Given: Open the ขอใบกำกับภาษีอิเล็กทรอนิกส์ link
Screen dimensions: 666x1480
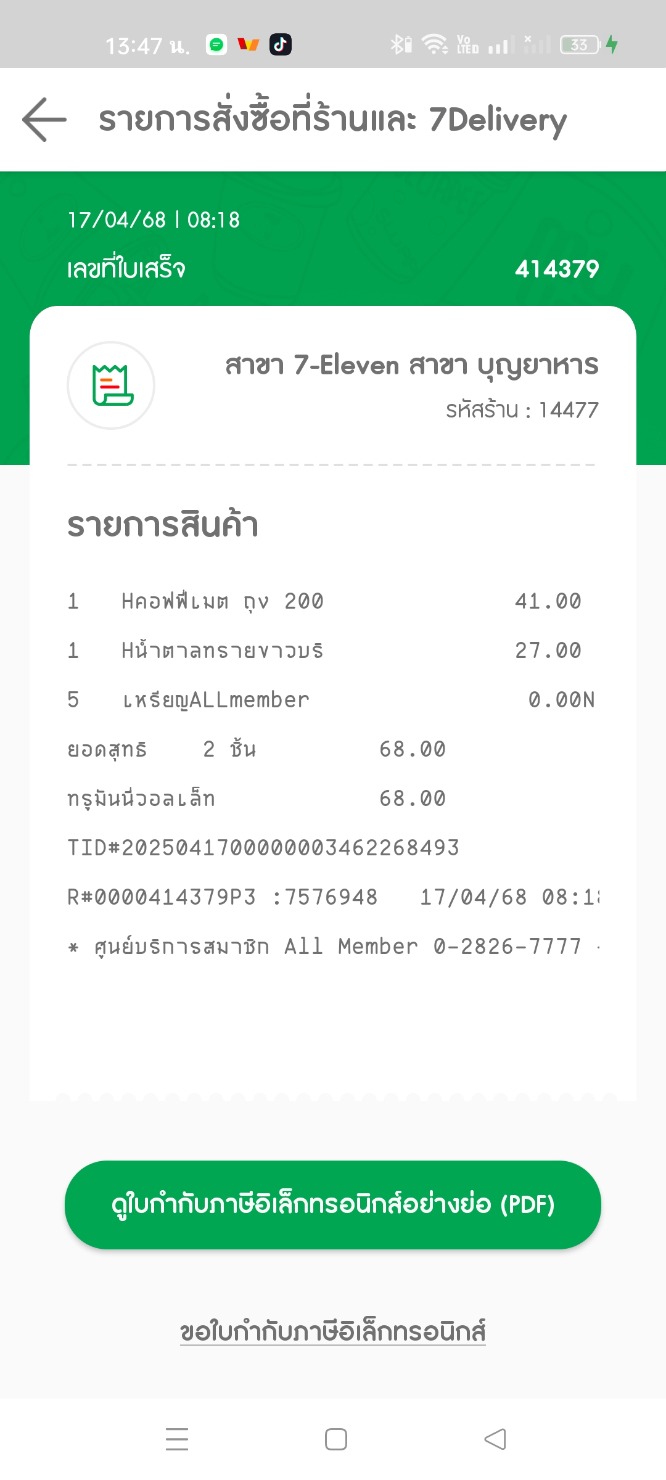Looking at the screenshot, I should pos(333,1332).
